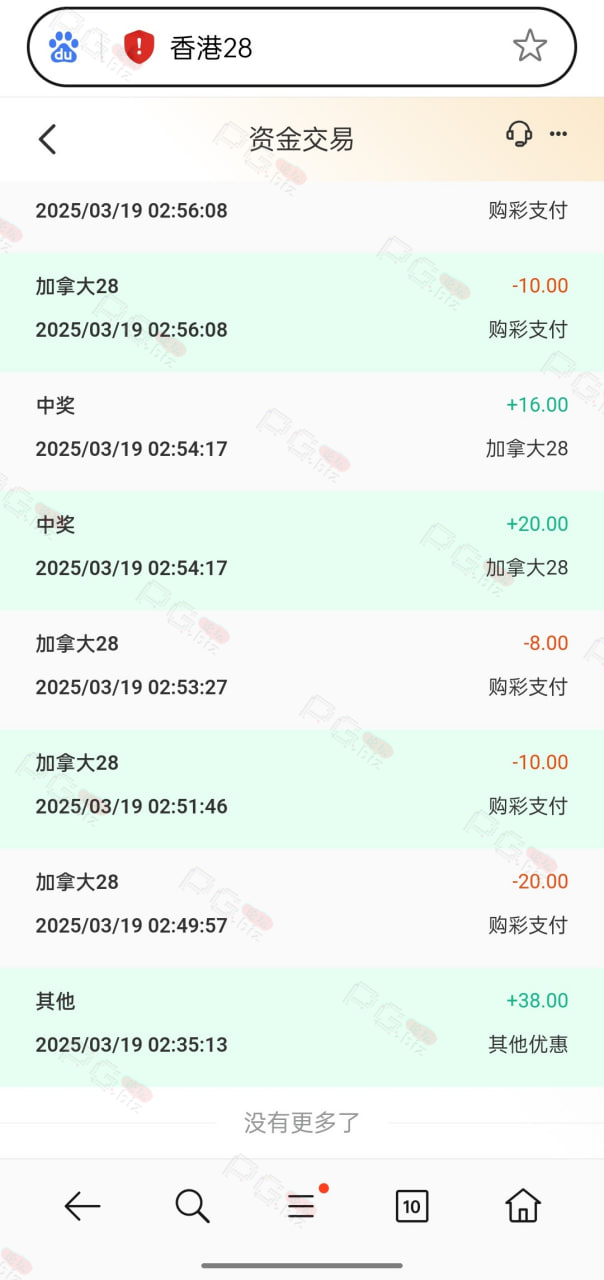
Task: Navigate back with browser arrow
Action: [x=82, y=1206]
